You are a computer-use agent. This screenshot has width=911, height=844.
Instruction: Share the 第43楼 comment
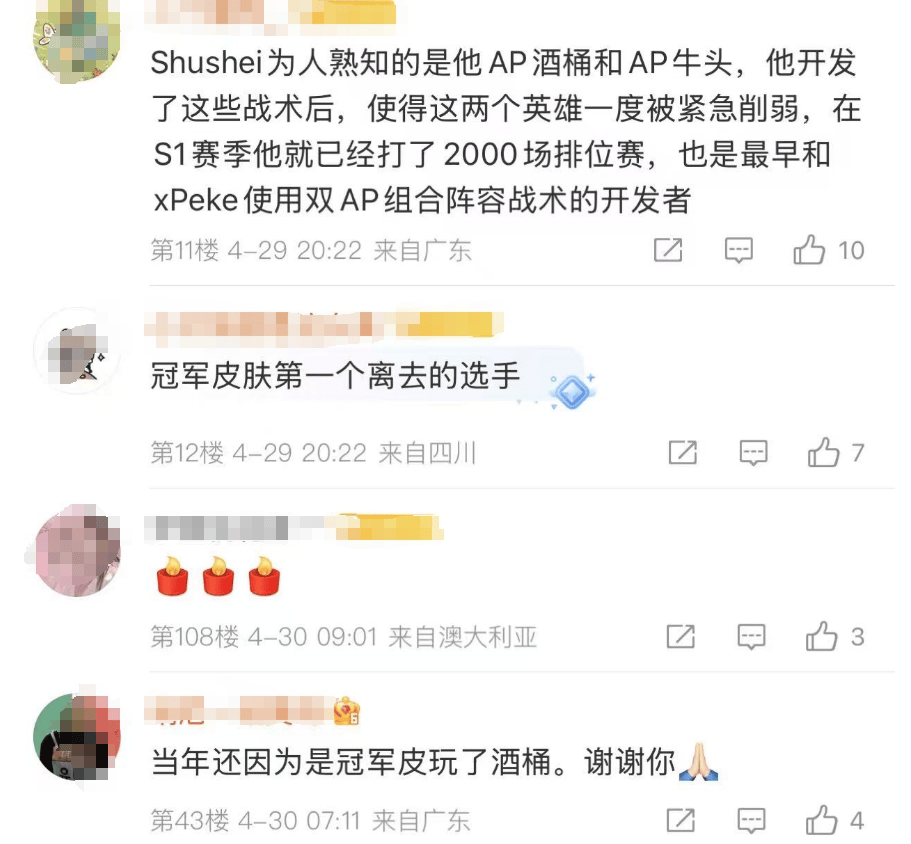pyautogui.click(x=680, y=821)
